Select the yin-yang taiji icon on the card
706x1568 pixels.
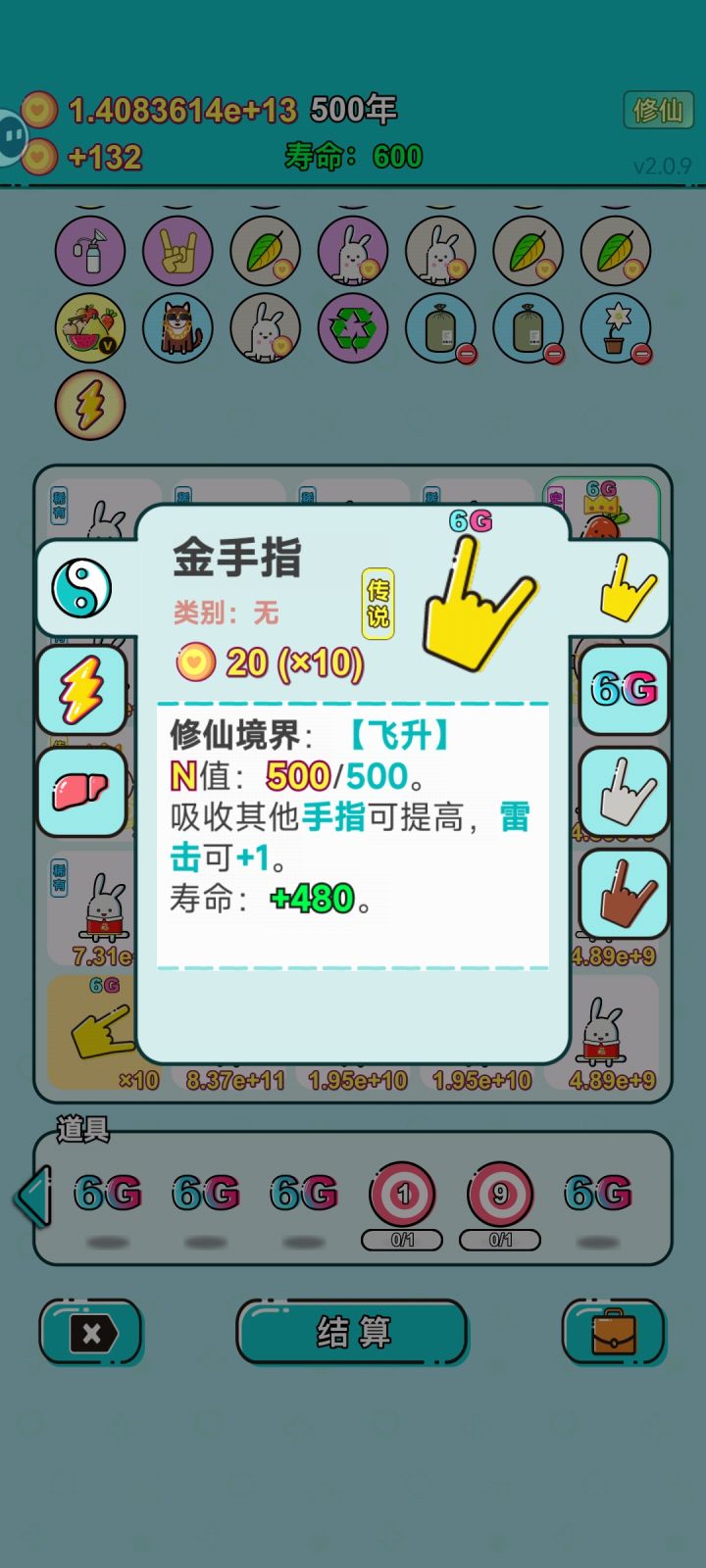click(82, 588)
